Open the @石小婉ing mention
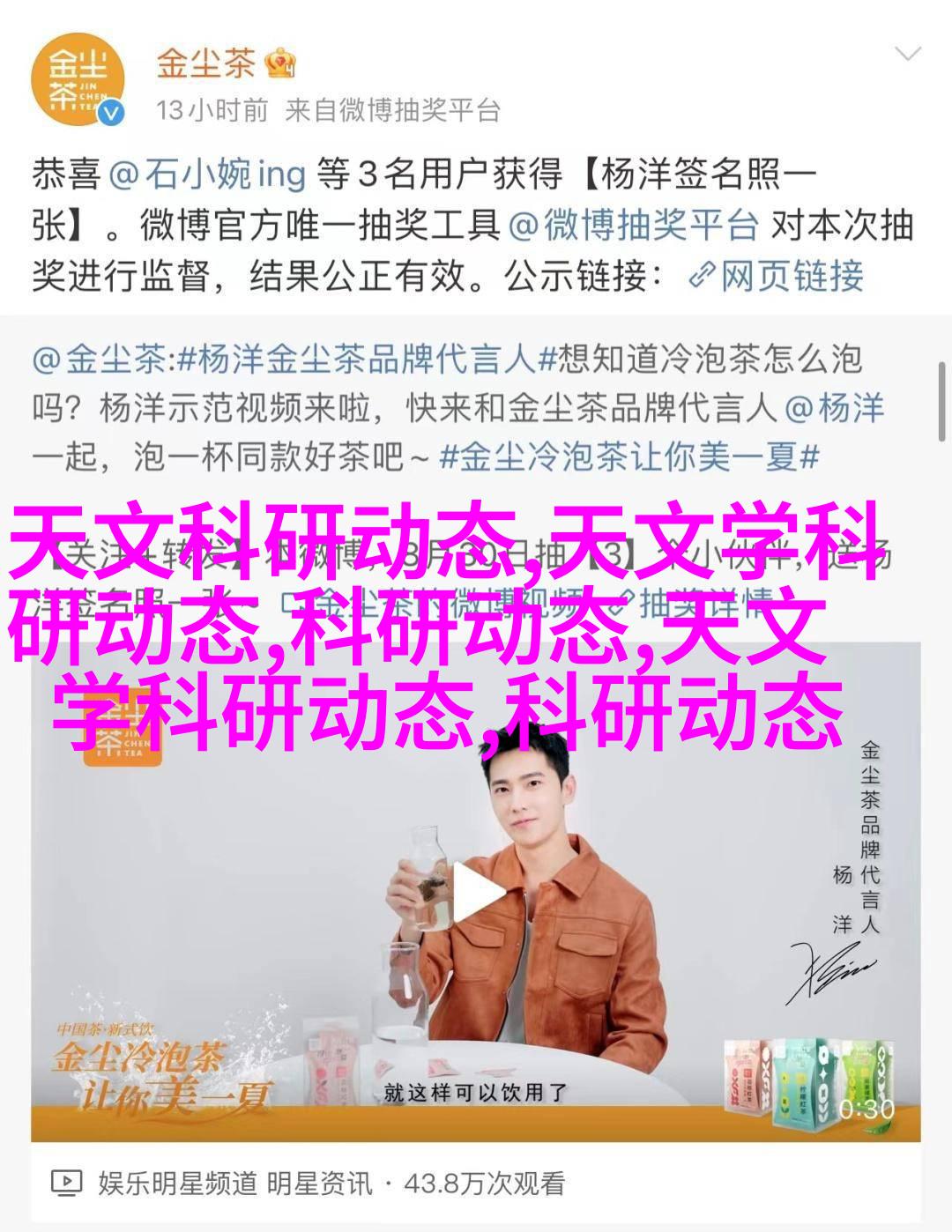952x1232 pixels. click(207, 174)
